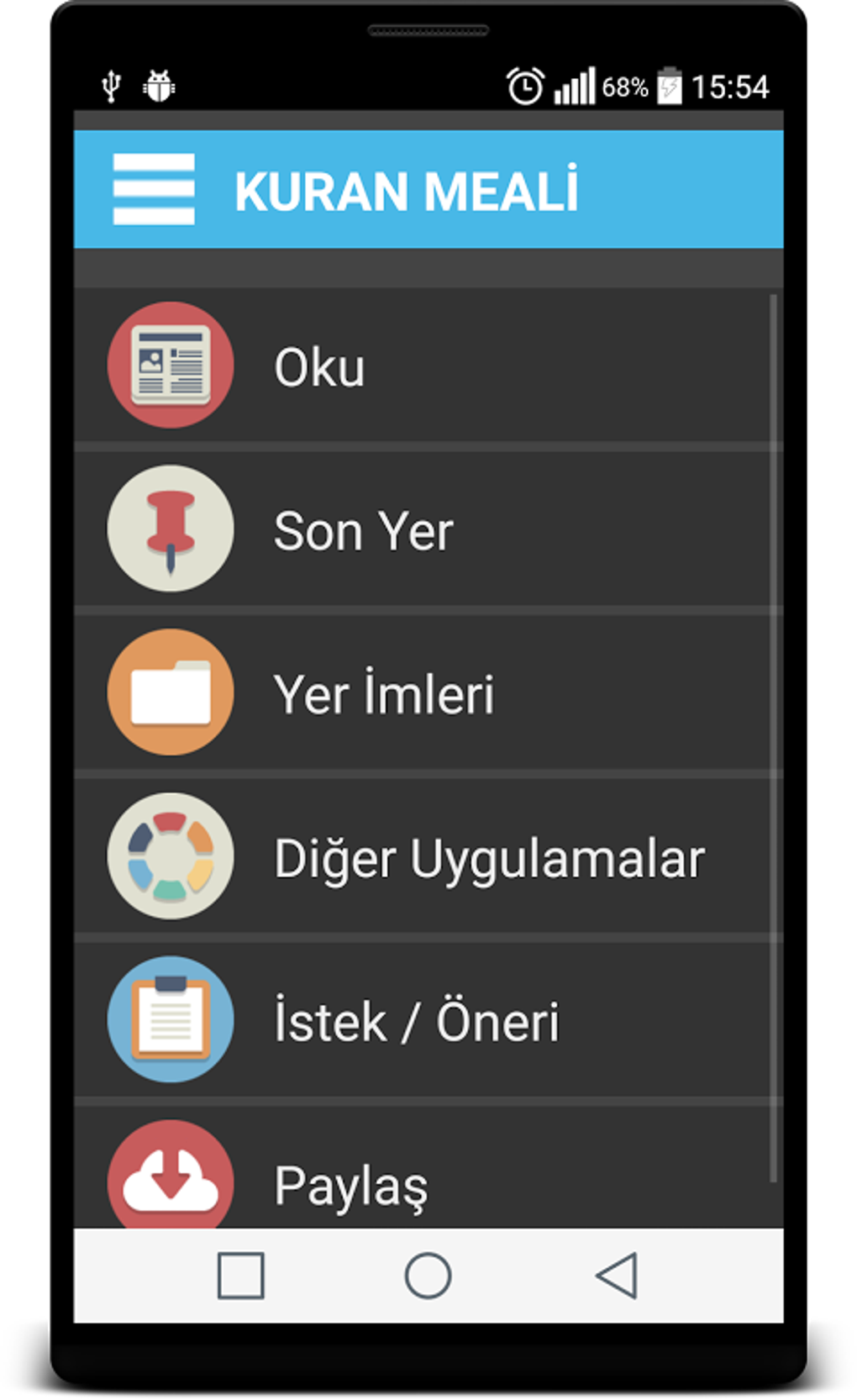
Task: Open the Oku reading screen
Action: pos(420,366)
